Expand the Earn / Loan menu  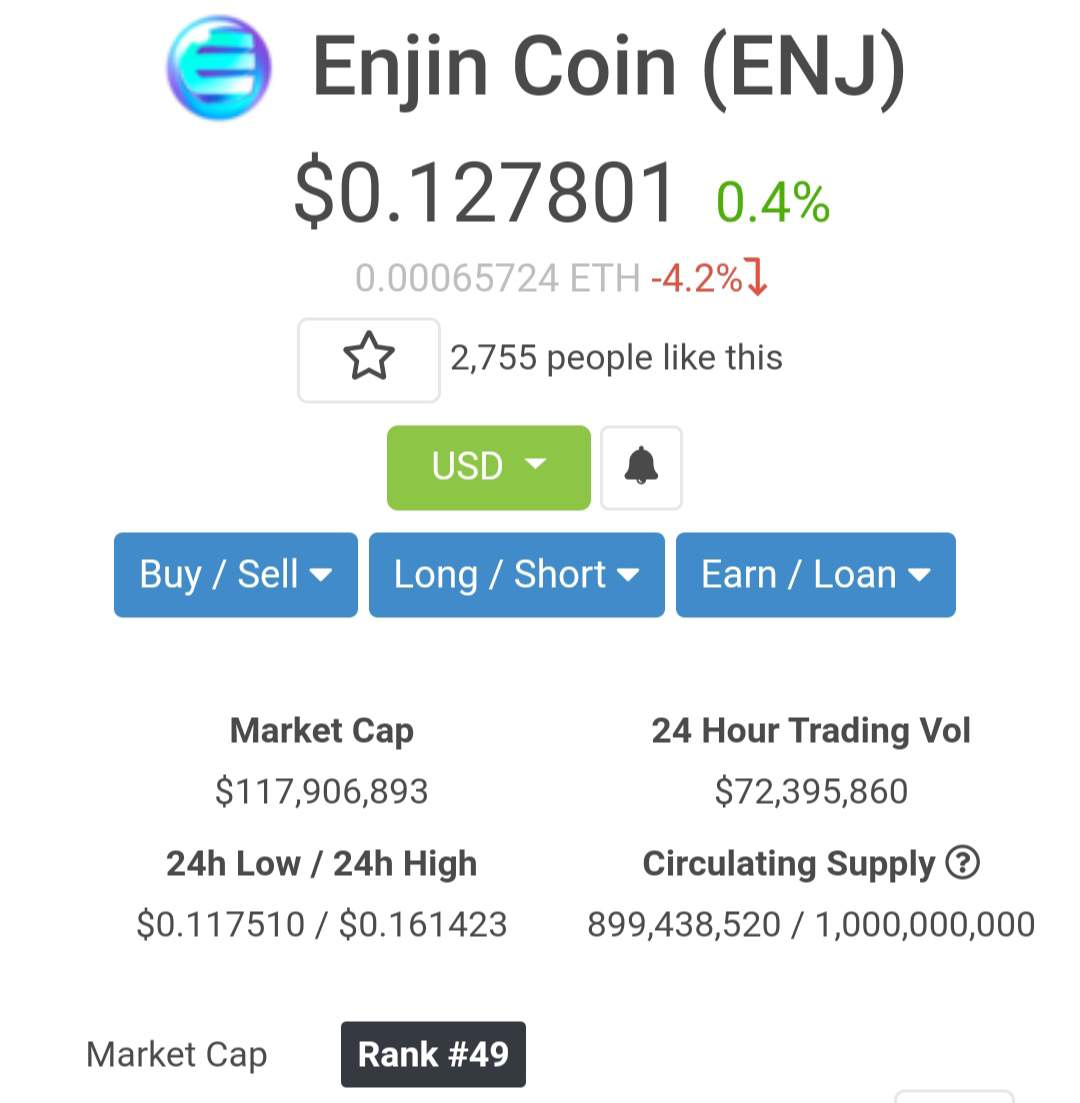(815, 575)
